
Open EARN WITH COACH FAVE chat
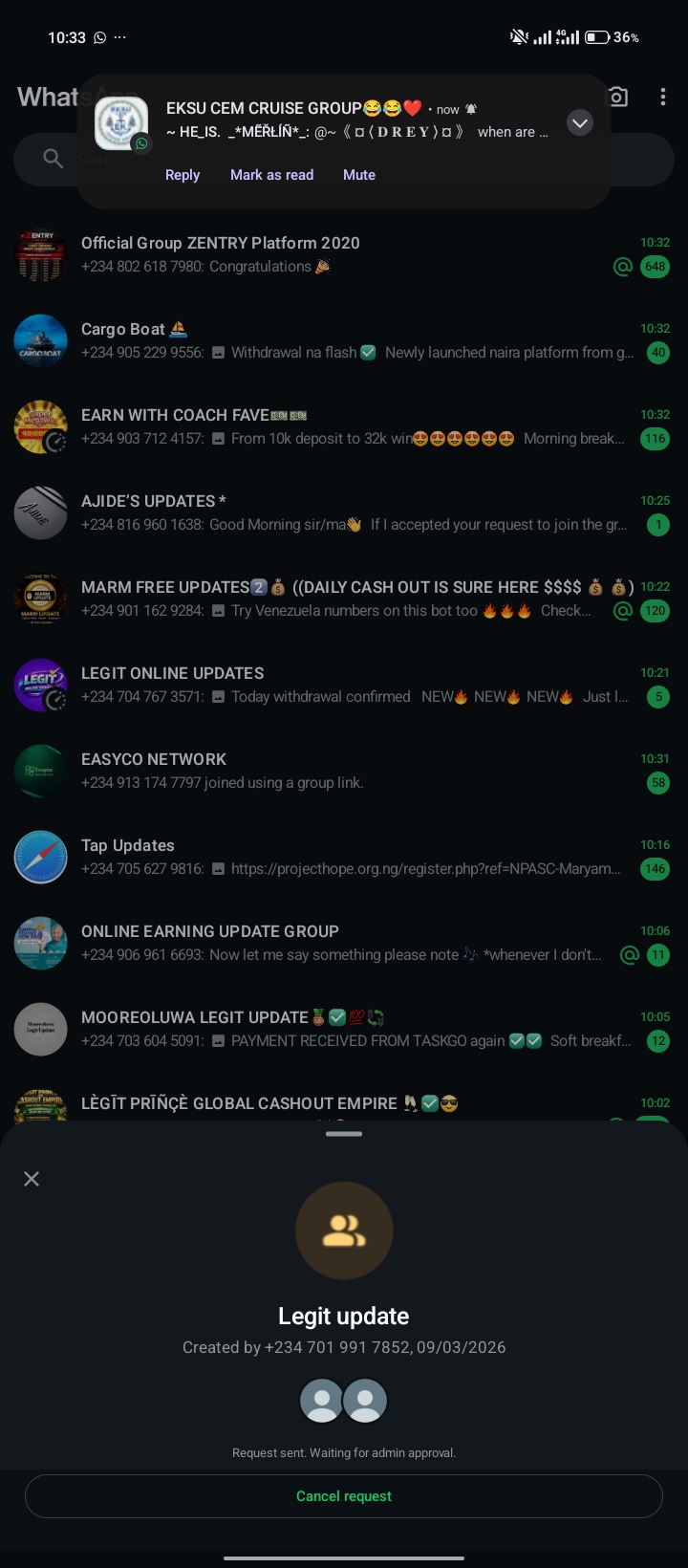344,426
